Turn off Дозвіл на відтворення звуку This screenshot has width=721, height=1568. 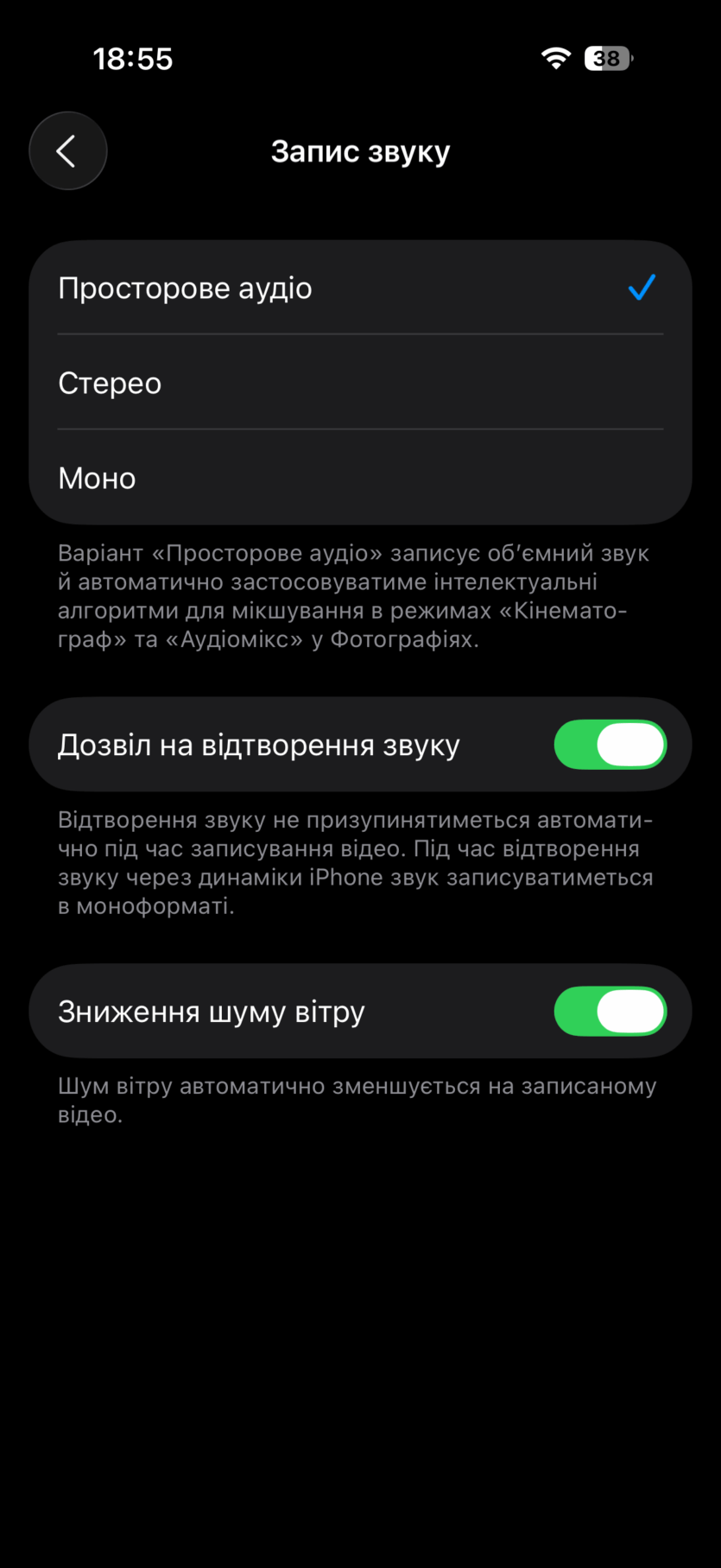click(610, 745)
